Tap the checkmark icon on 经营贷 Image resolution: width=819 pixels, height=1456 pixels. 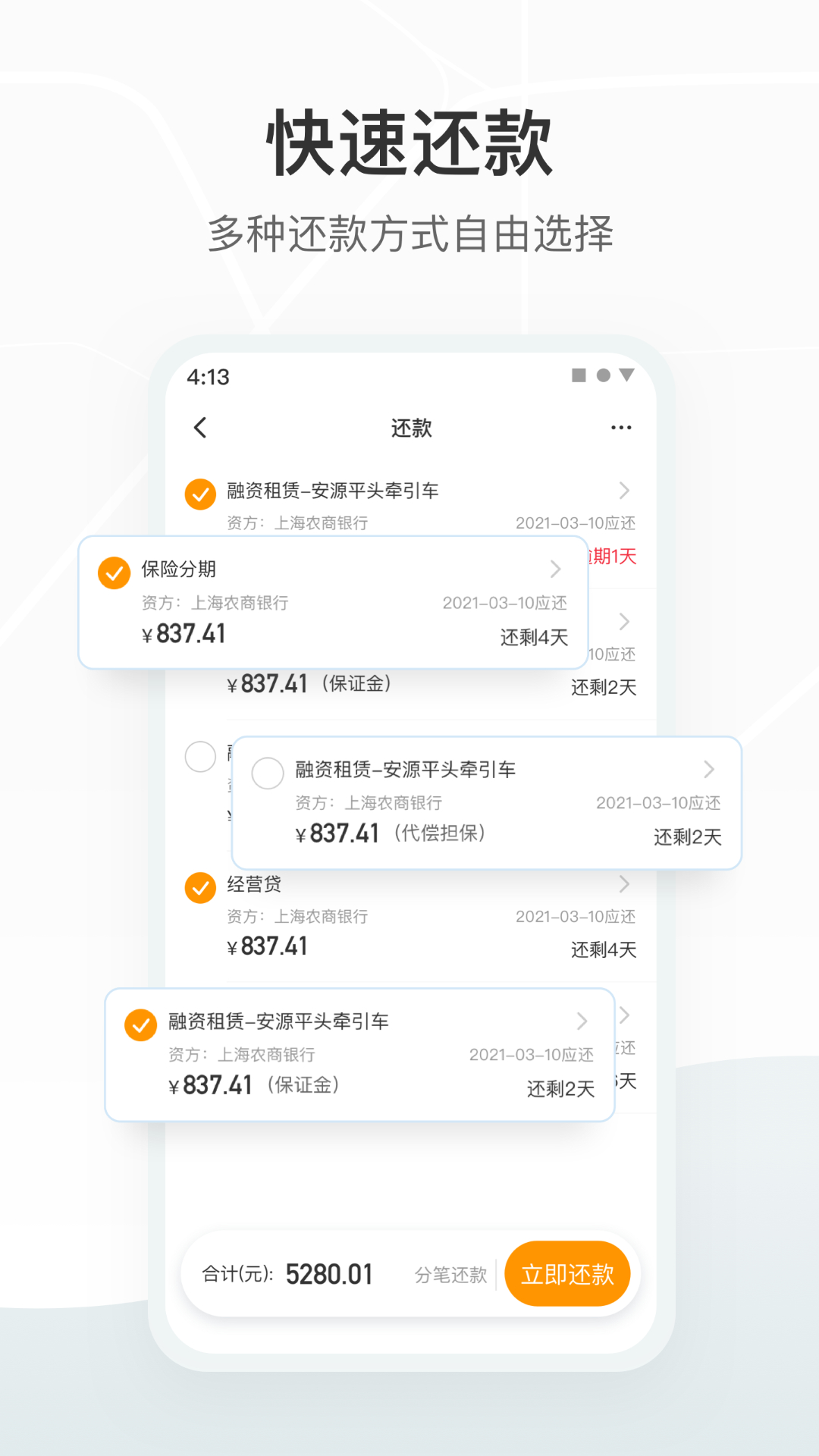(x=199, y=885)
